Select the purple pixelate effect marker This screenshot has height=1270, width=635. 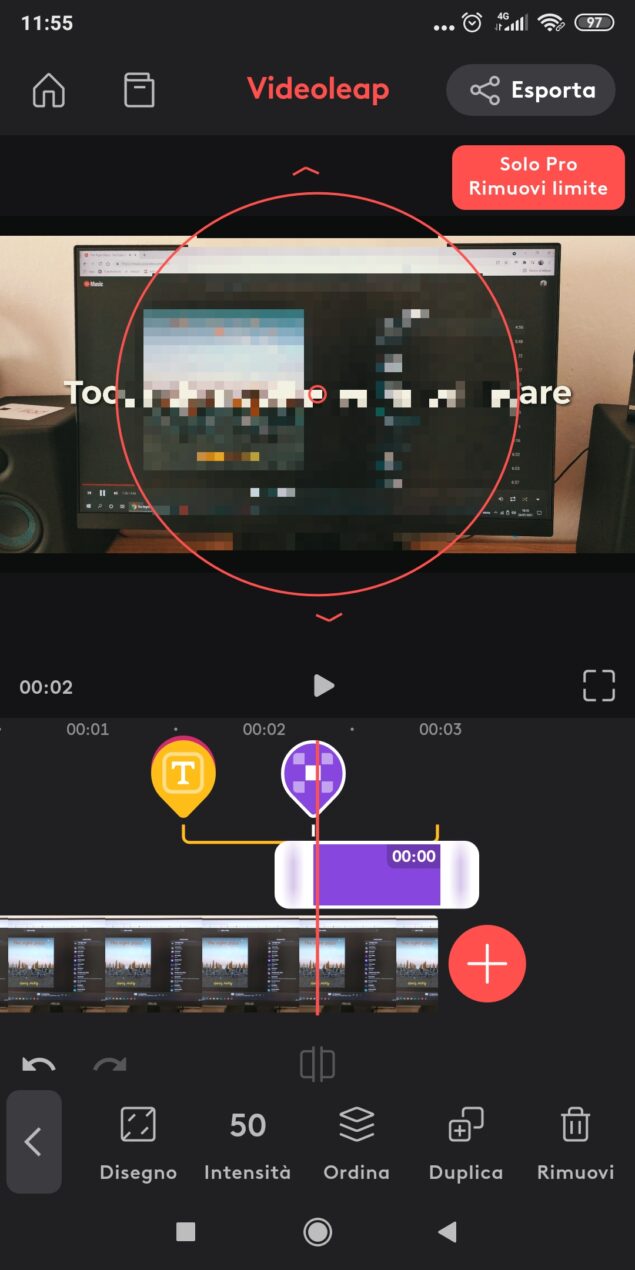tap(313, 777)
